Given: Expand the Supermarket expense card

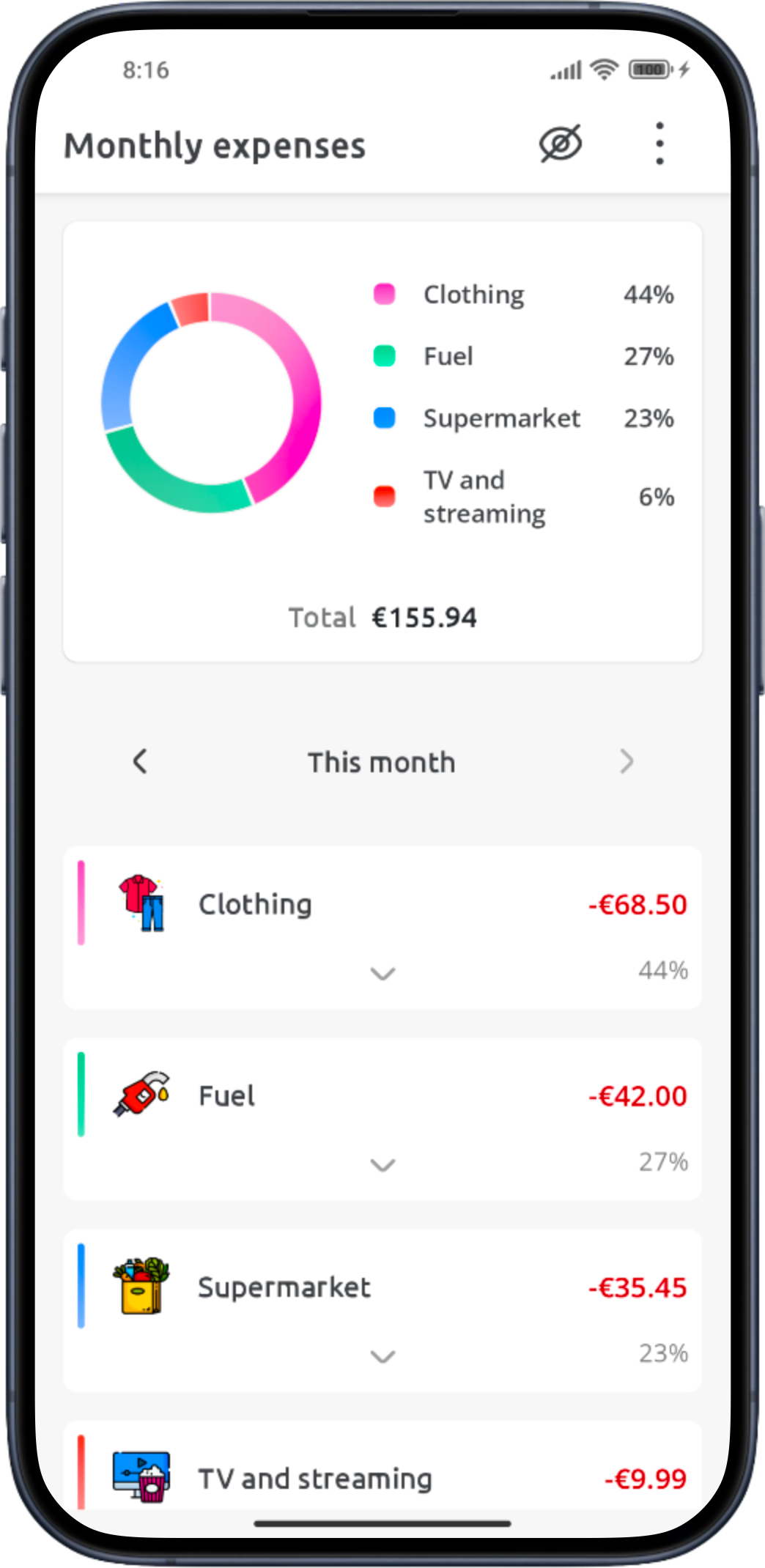Looking at the screenshot, I should coord(382,1356).
